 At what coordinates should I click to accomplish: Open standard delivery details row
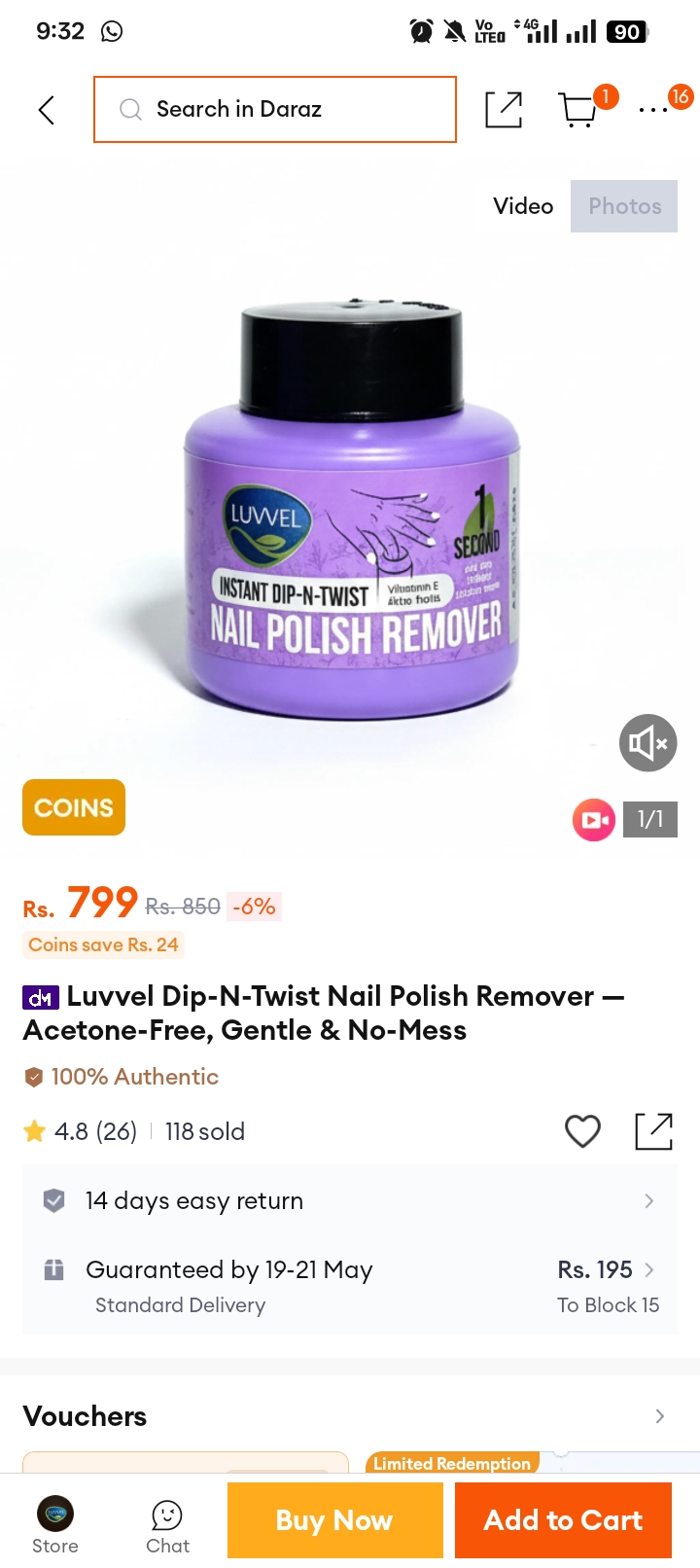coord(350,1286)
